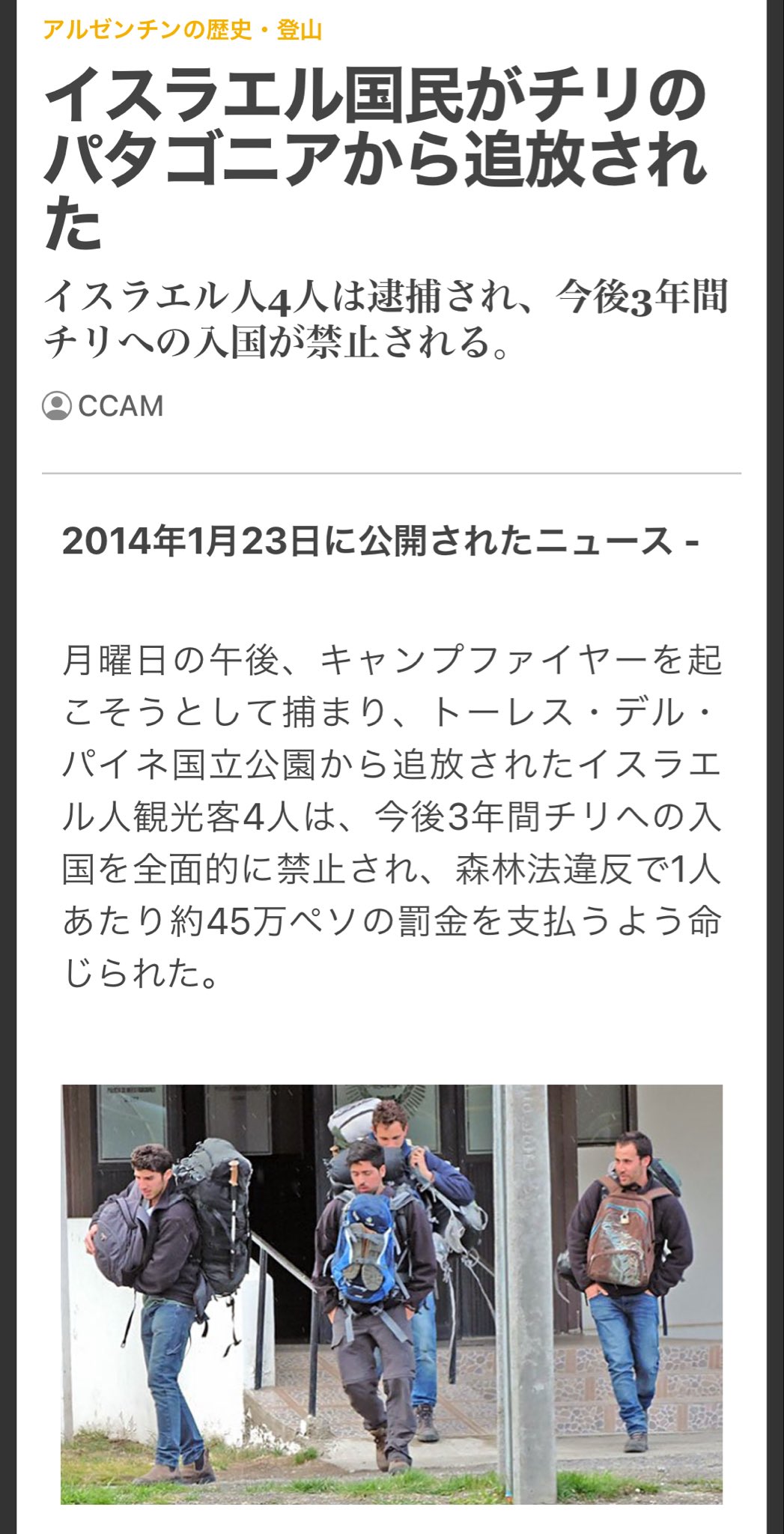The width and height of the screenshot is (784, 1534).
Task: View the author page for CCAM
Action: (120, 406)
